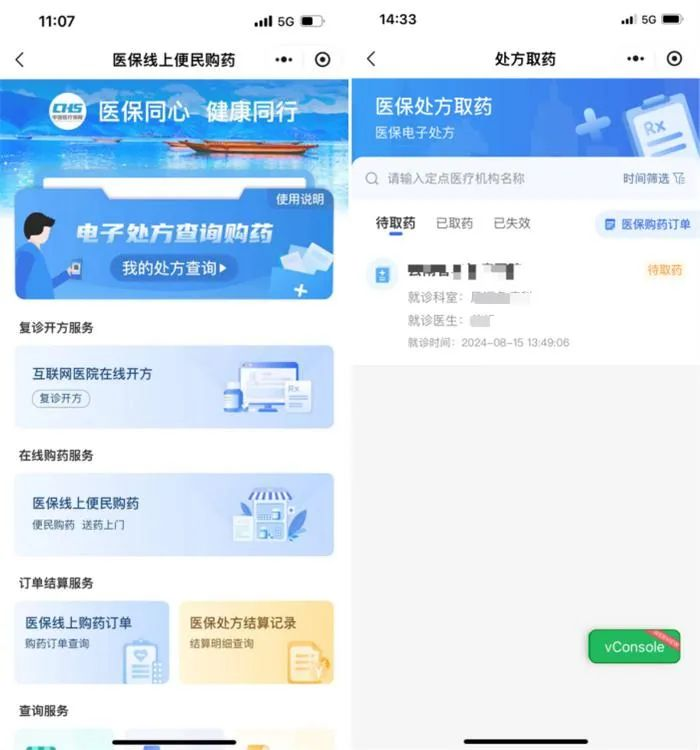Open the vConsole debug button

[x=634, y=646]
